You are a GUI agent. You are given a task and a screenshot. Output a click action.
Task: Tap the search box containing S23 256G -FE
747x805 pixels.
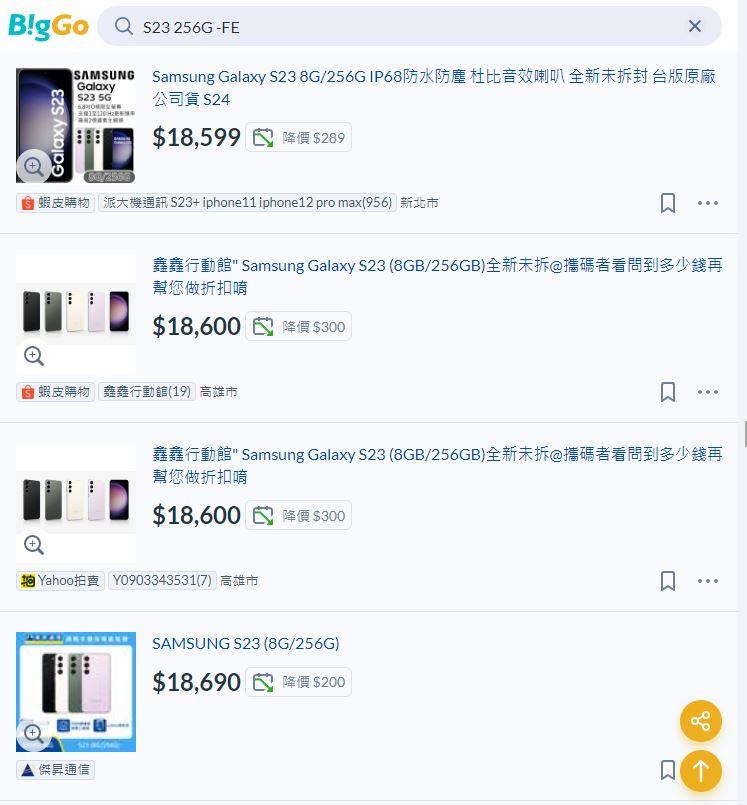pos(400,27)
